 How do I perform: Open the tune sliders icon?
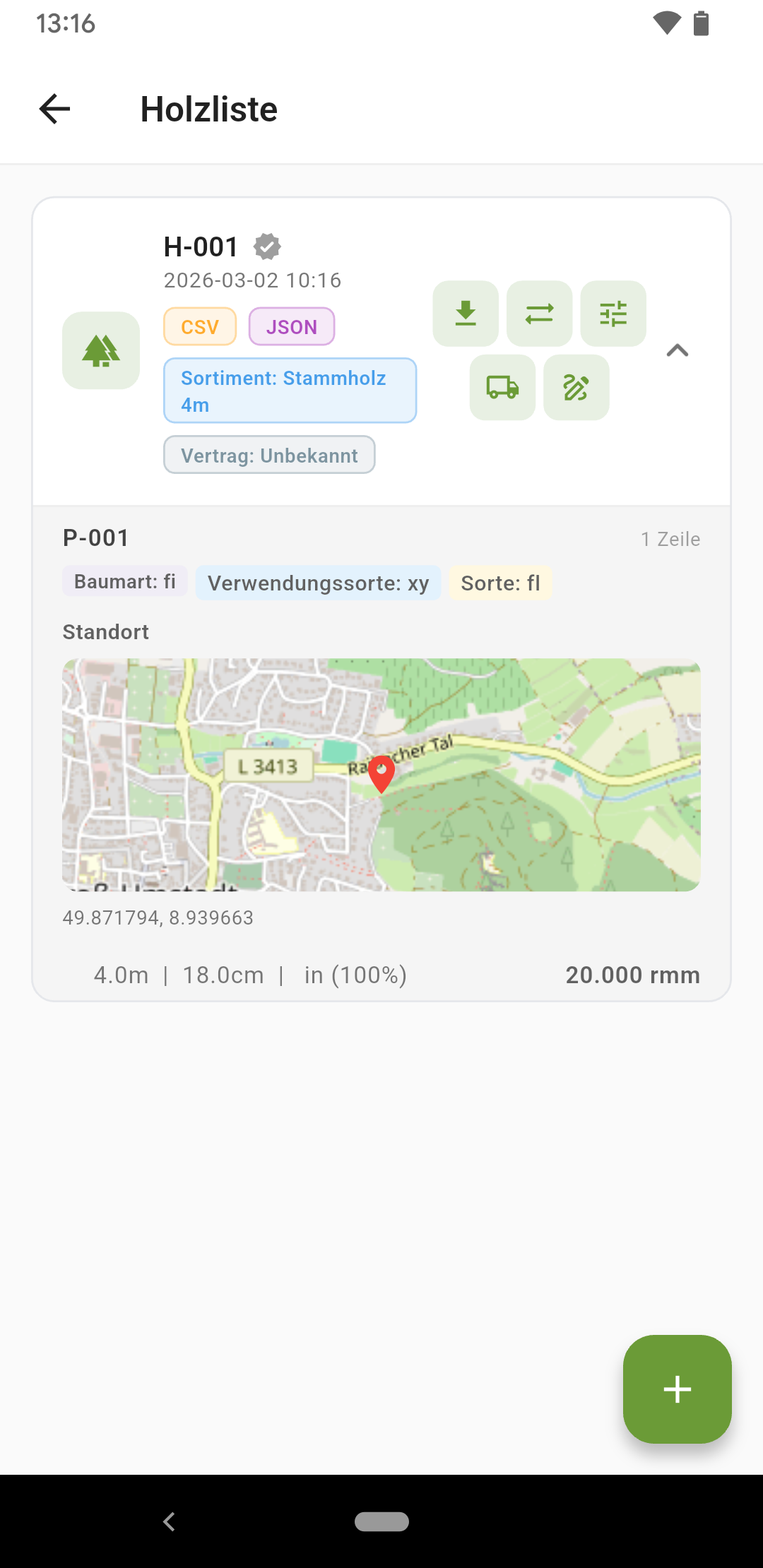pyautogui.click(x=613, y=314)
